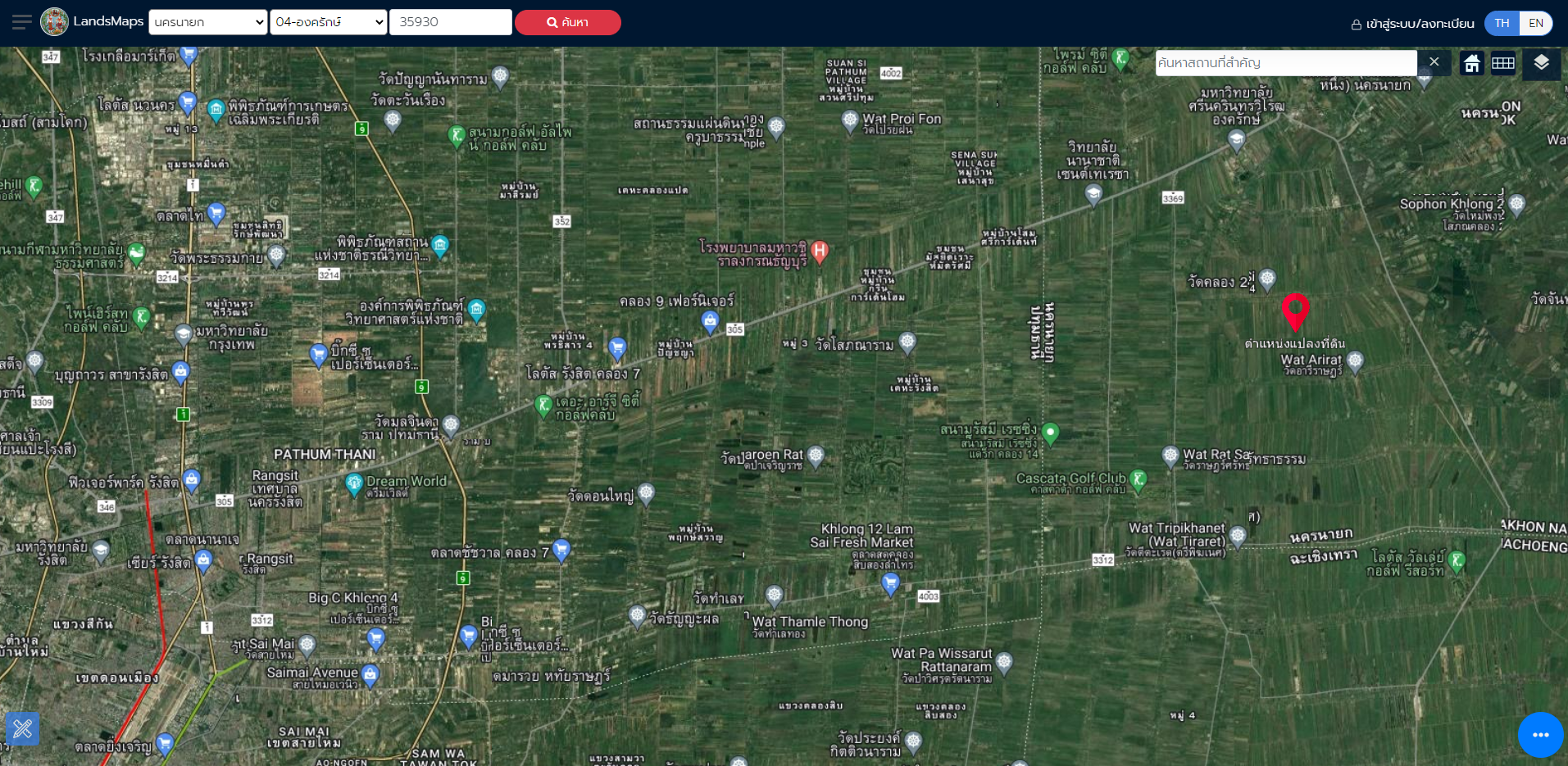Switch language to EN
This screenshot has width=1568, height=766.
point(1536,23)
